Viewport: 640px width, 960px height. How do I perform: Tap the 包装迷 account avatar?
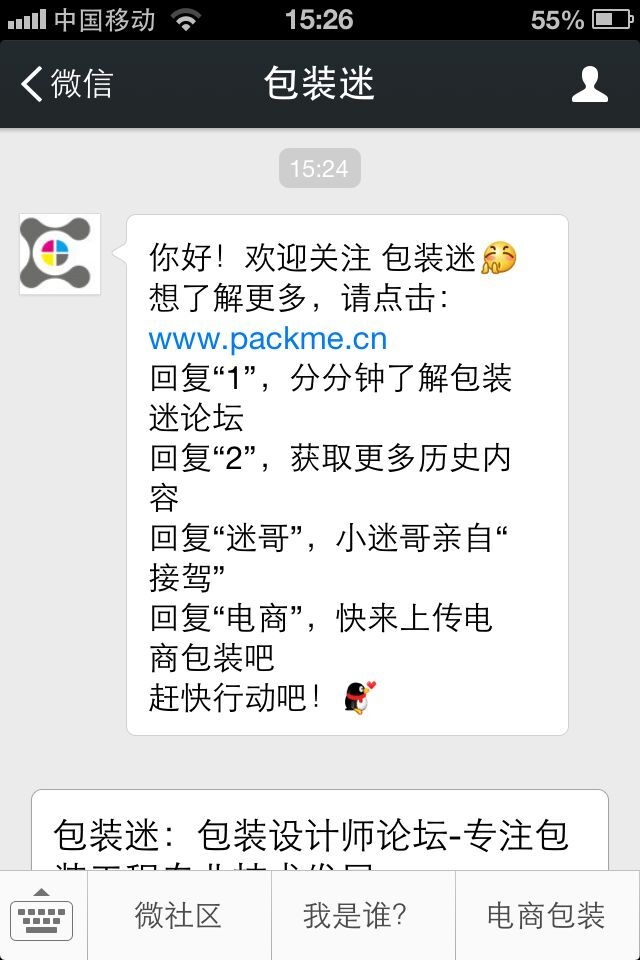point(60,254)
